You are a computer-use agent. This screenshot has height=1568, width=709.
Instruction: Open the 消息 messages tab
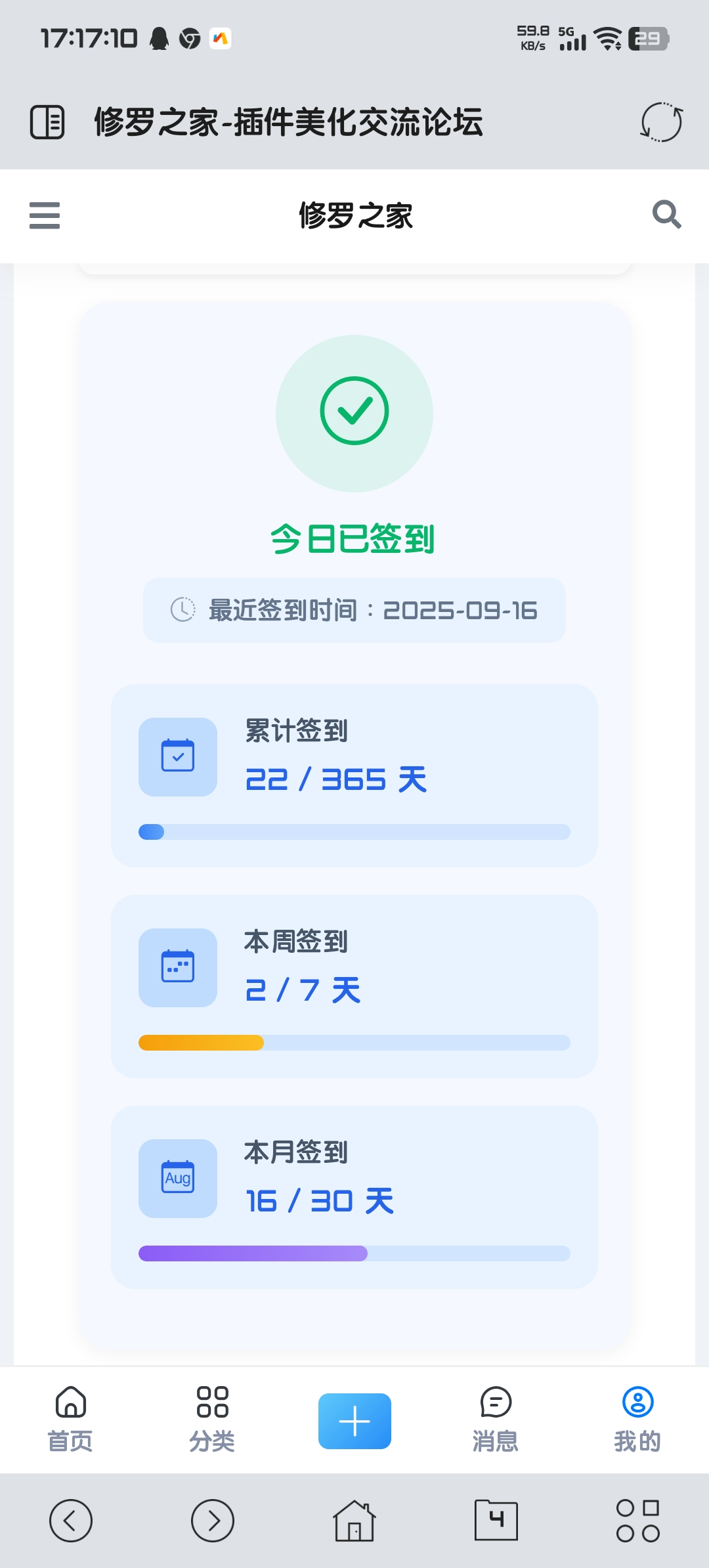[496, 1420]
